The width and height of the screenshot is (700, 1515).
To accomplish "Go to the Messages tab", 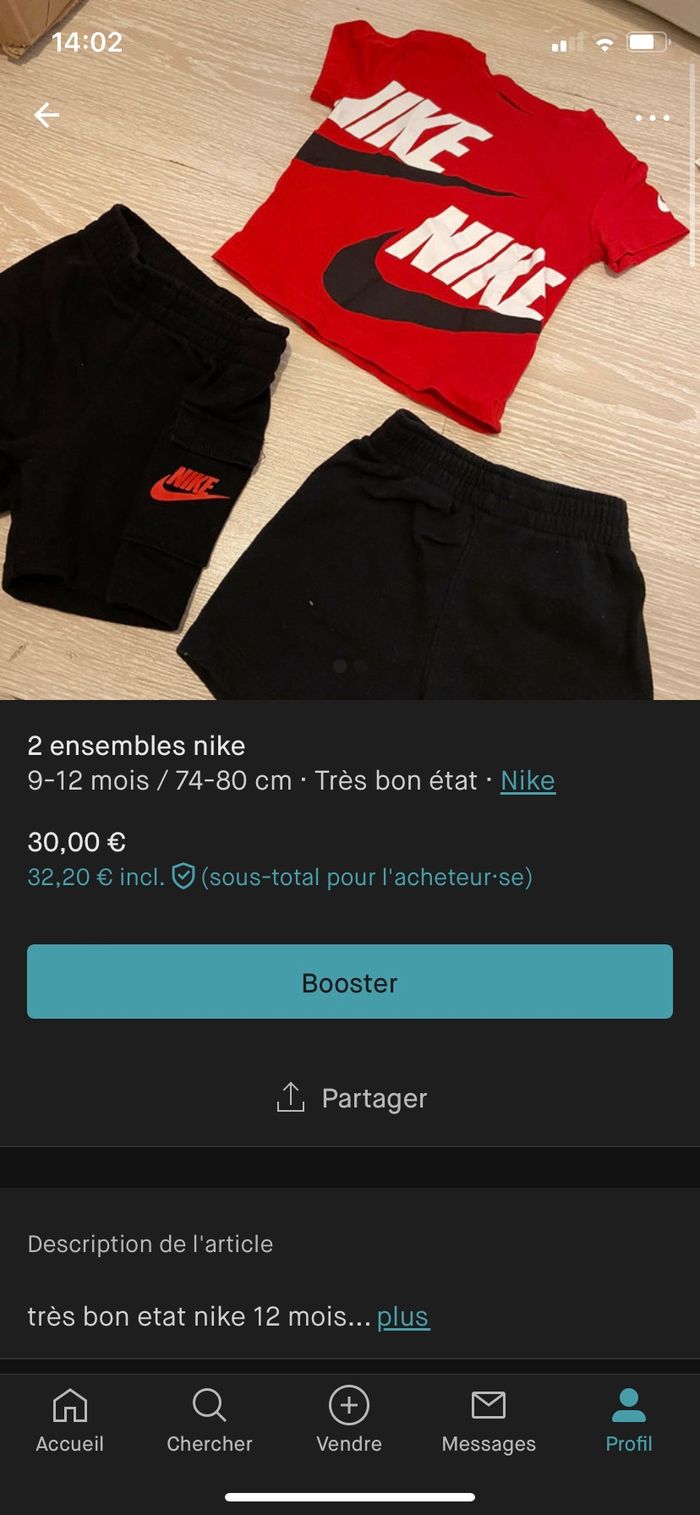I will pos(489,1421).
